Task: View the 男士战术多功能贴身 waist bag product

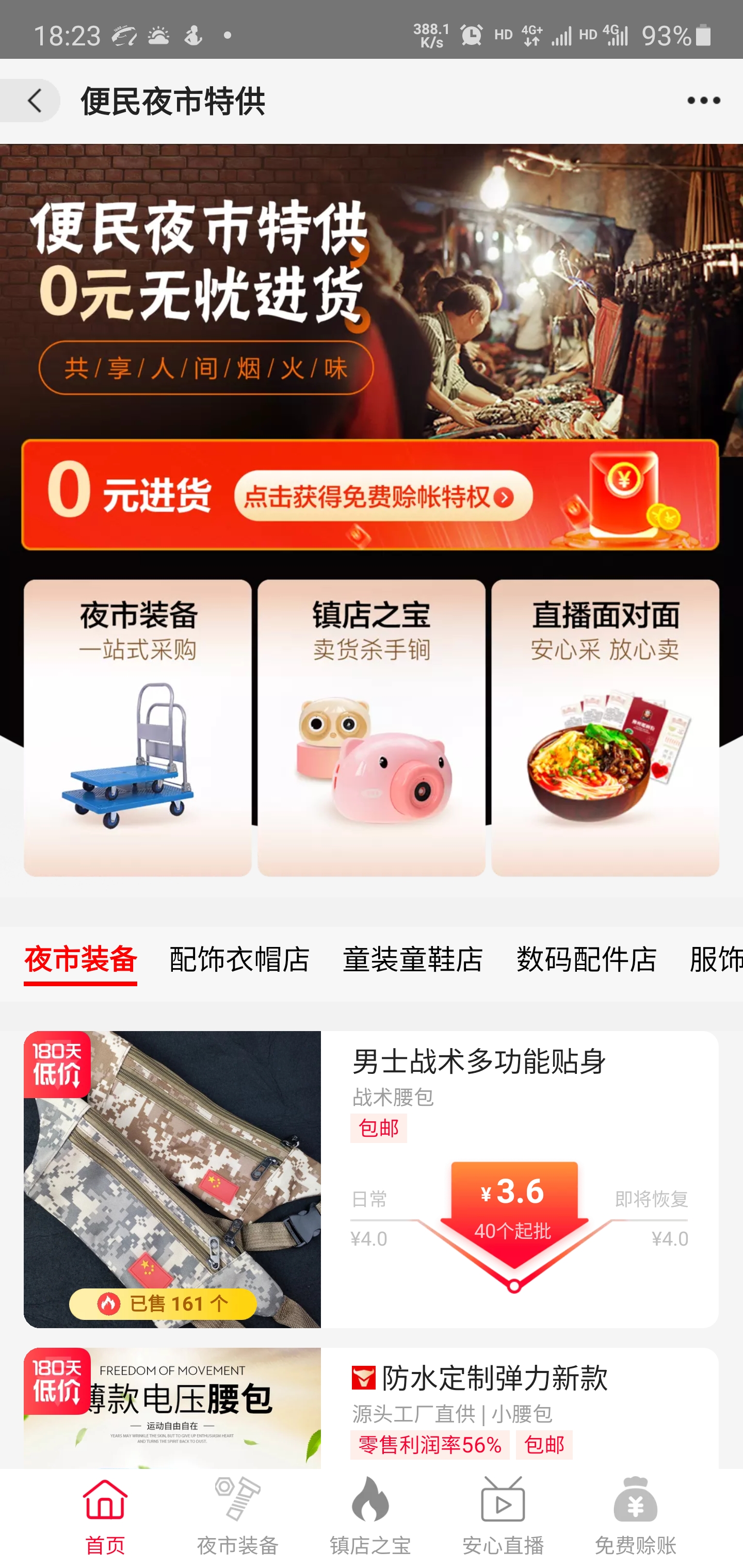Action: [x=478, y=1062]
